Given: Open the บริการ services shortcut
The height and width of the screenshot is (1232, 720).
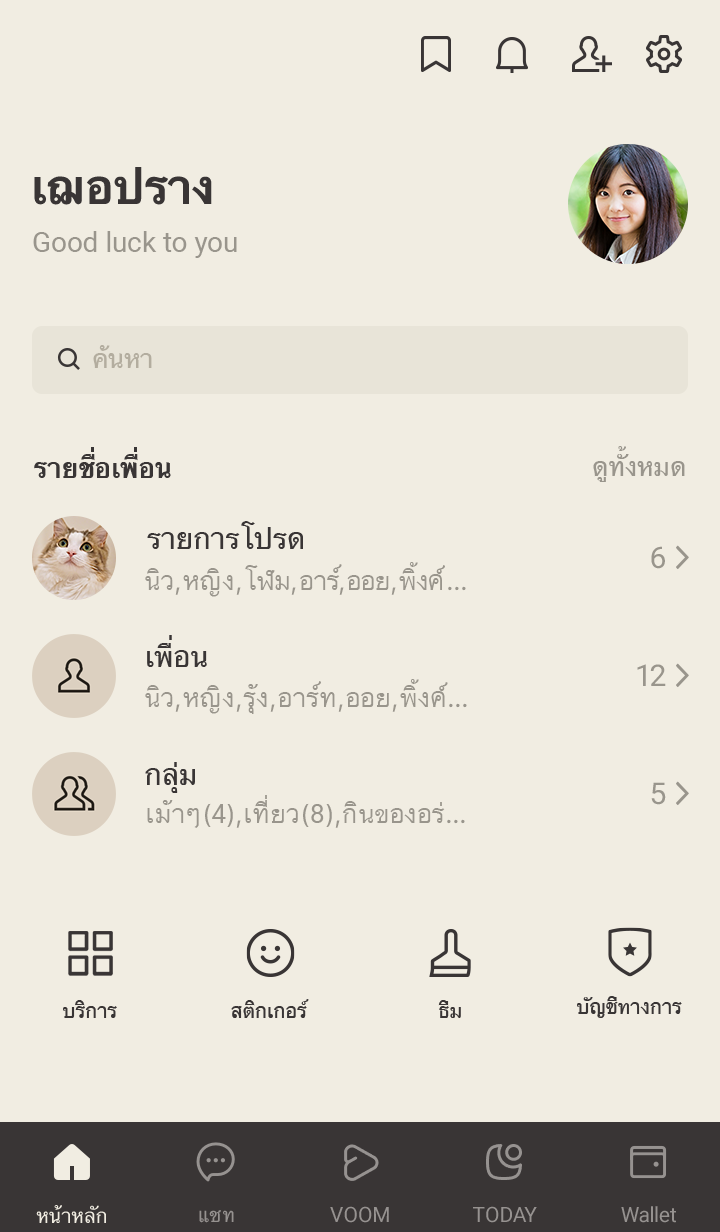Looking at the screenshot, I should click(90, 974).
